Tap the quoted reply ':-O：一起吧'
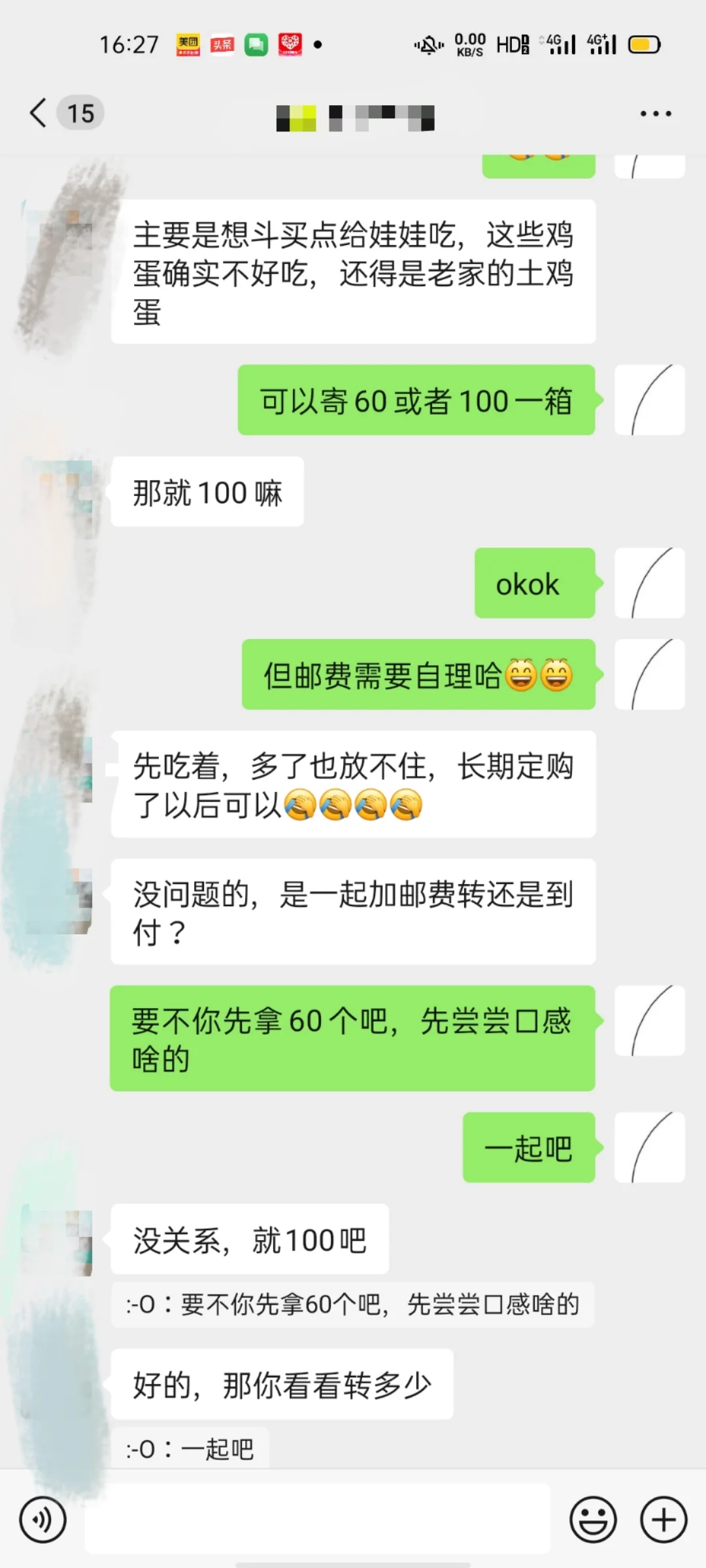 click(190, 1449)
